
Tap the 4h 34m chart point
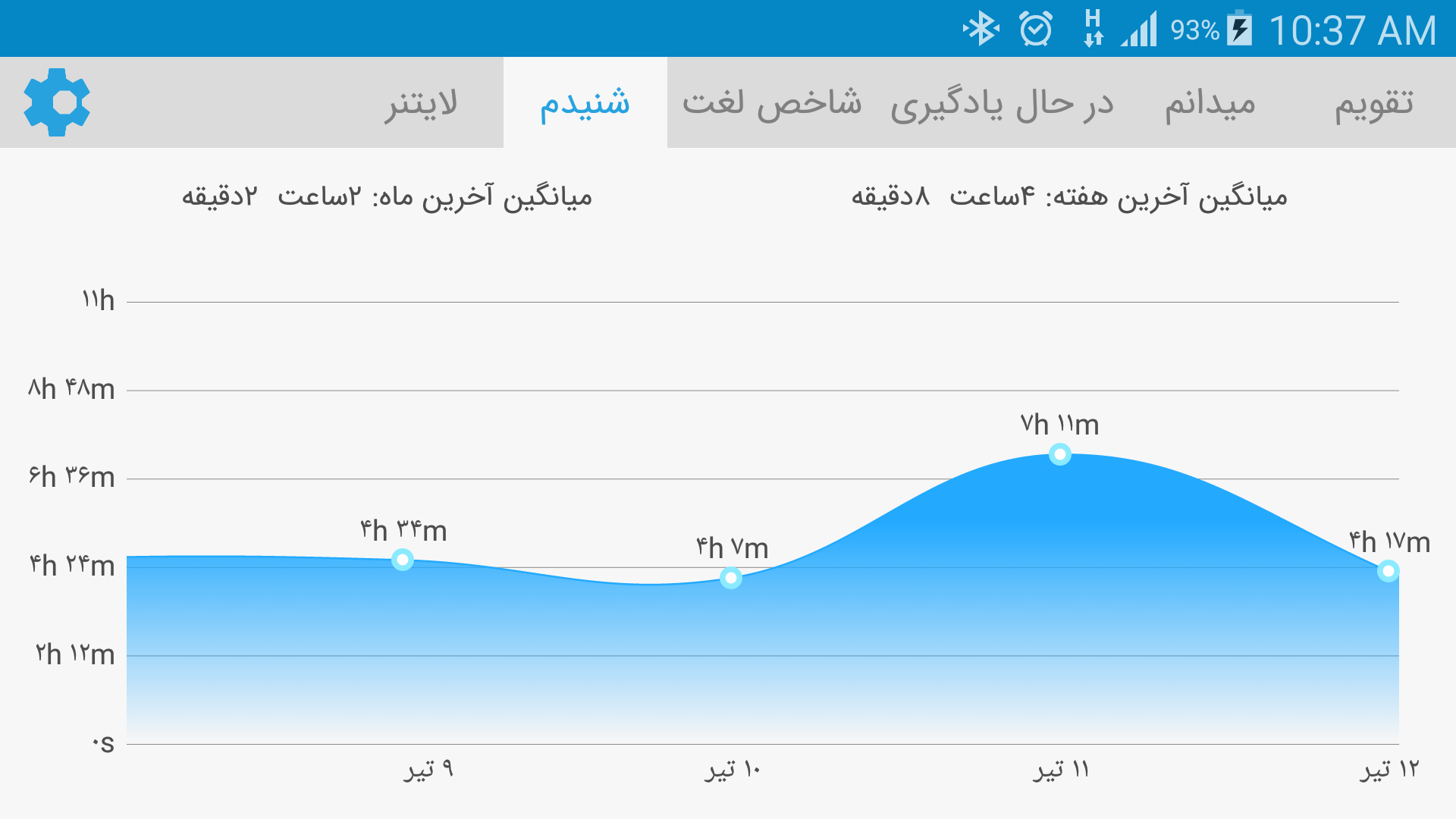pyautogui.click(x=403, y=560)
